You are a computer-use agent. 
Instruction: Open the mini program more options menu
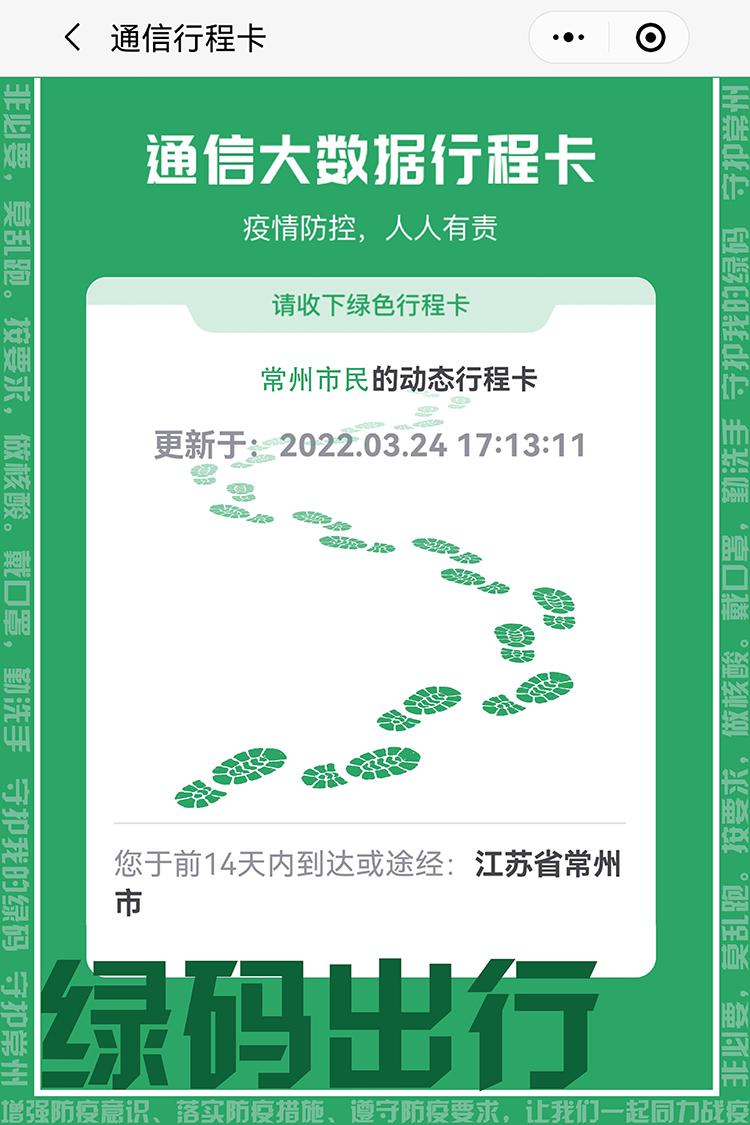click(568, 38)
